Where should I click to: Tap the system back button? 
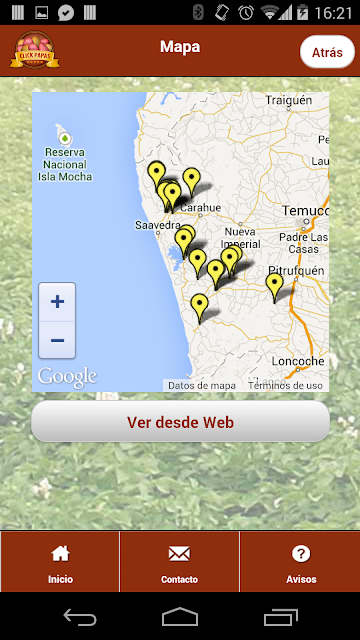coord(80,617)
